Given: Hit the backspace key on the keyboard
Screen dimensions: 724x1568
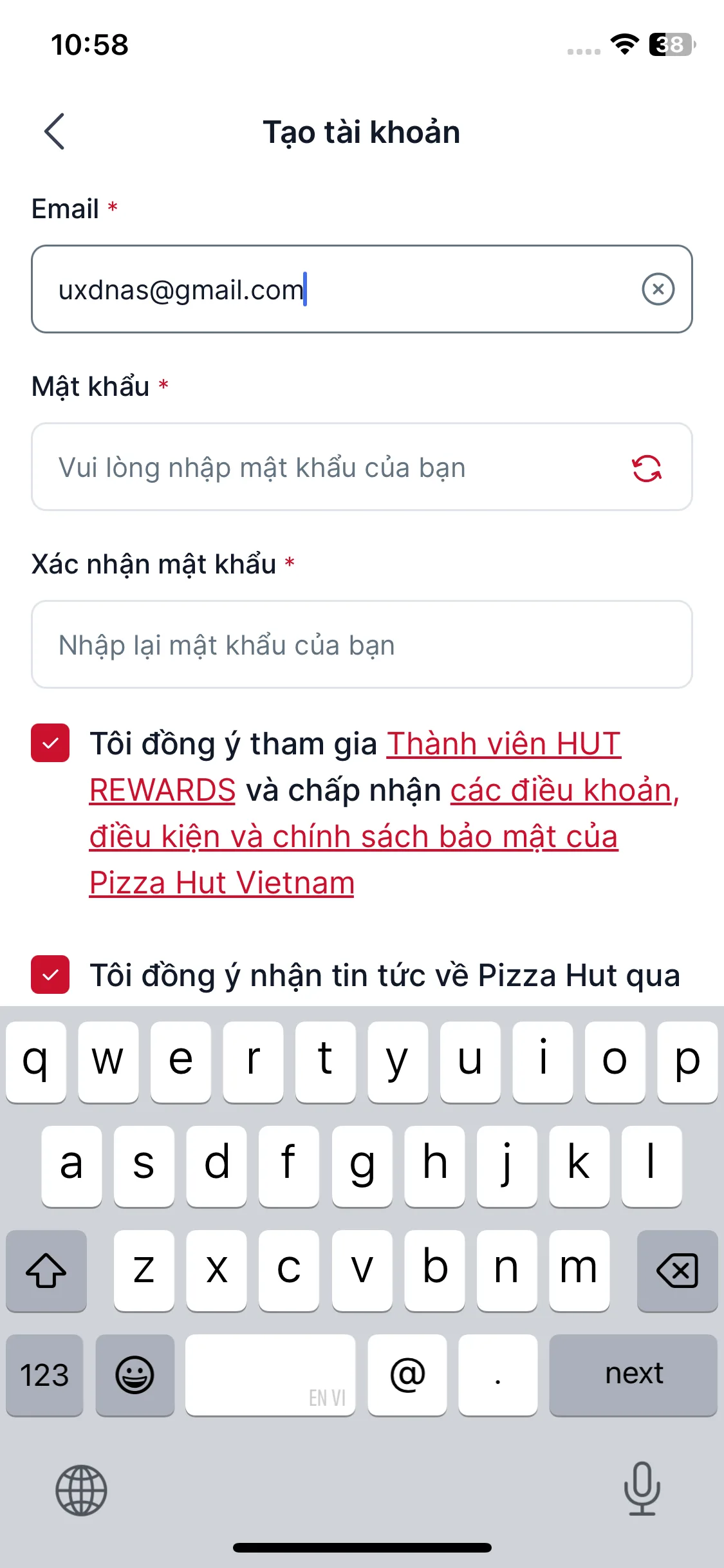Looking at the screenshot, I should click(677, 1271).
